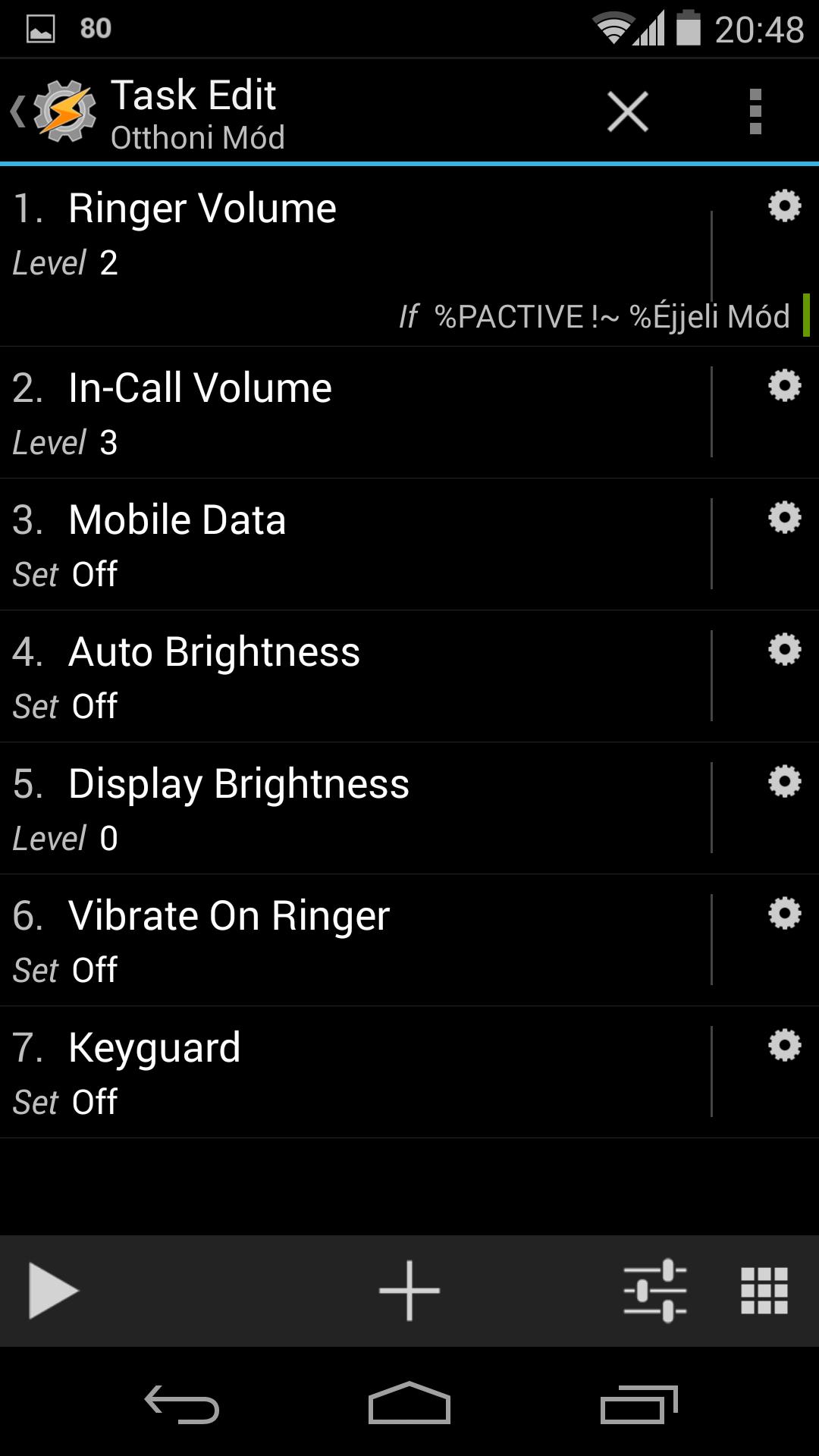819x1456 pixels.
Task: Tap the gear icon beside Ringer Volume
Action: point(785,206)
